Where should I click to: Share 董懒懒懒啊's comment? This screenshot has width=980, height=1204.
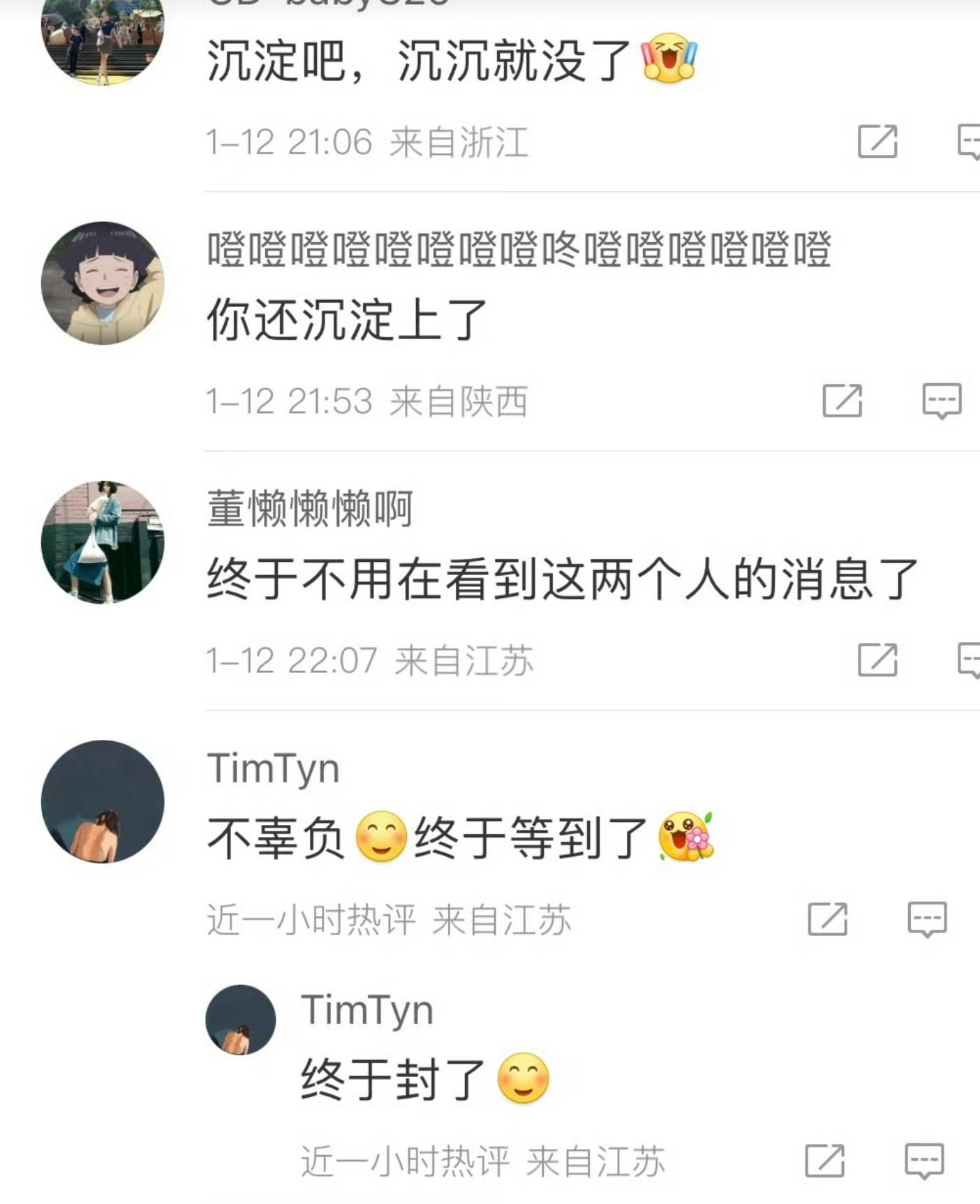[877, 660]
